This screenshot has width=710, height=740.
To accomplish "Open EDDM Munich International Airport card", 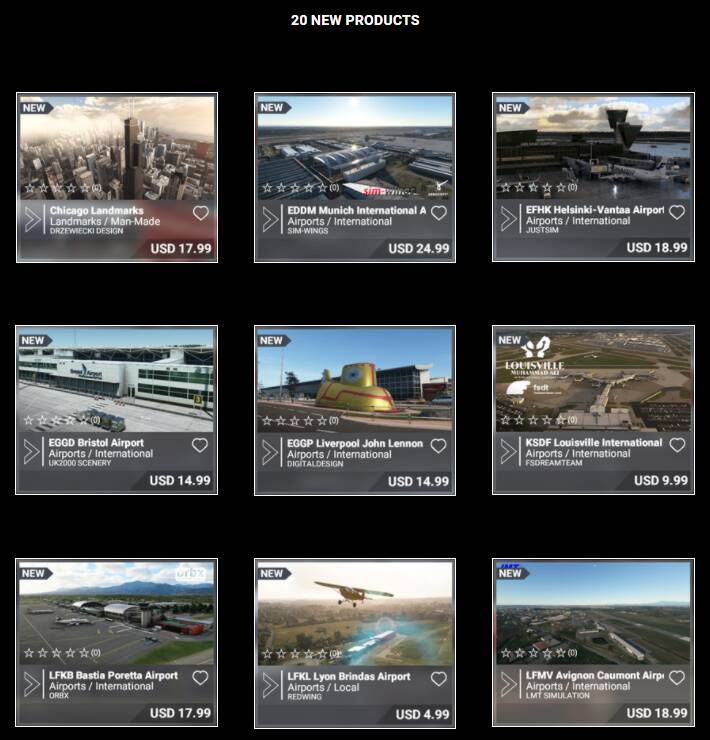I will tap(355, 150).
